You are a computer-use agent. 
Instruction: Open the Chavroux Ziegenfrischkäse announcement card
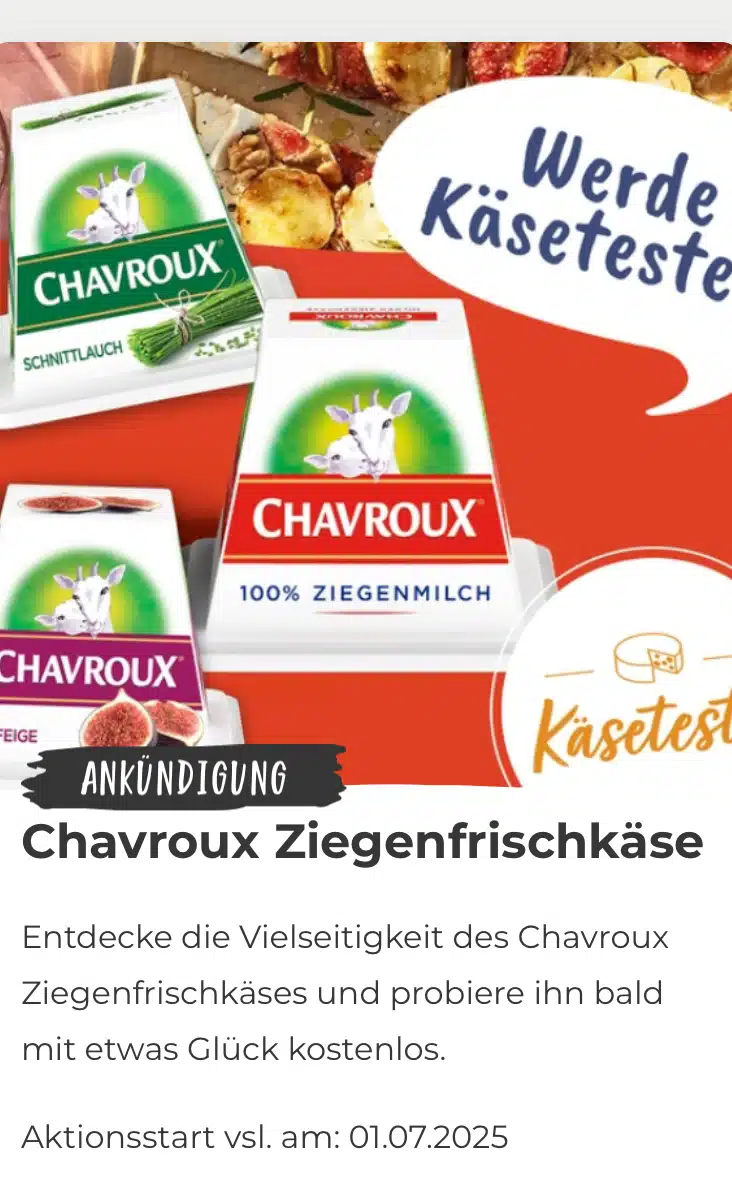tap(362, 842)
